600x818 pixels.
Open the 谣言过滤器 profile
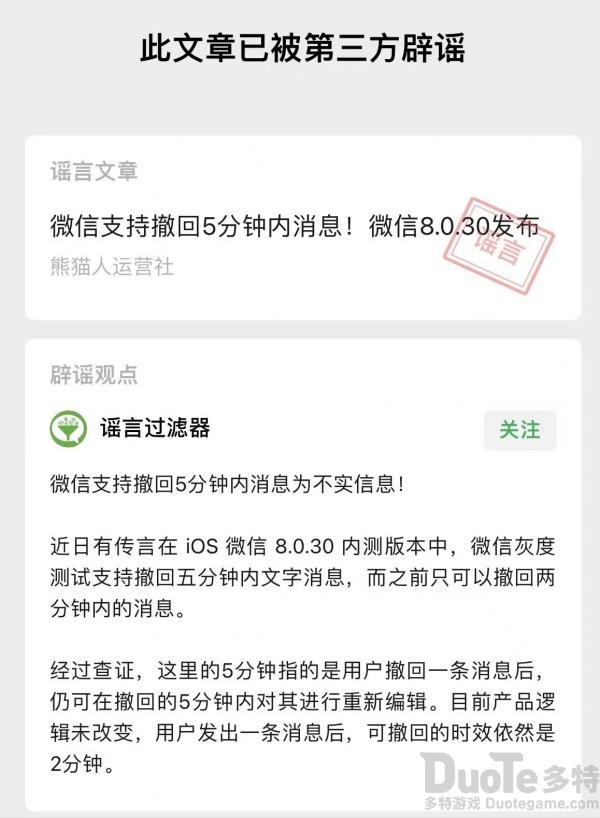[x=154, y=429]
